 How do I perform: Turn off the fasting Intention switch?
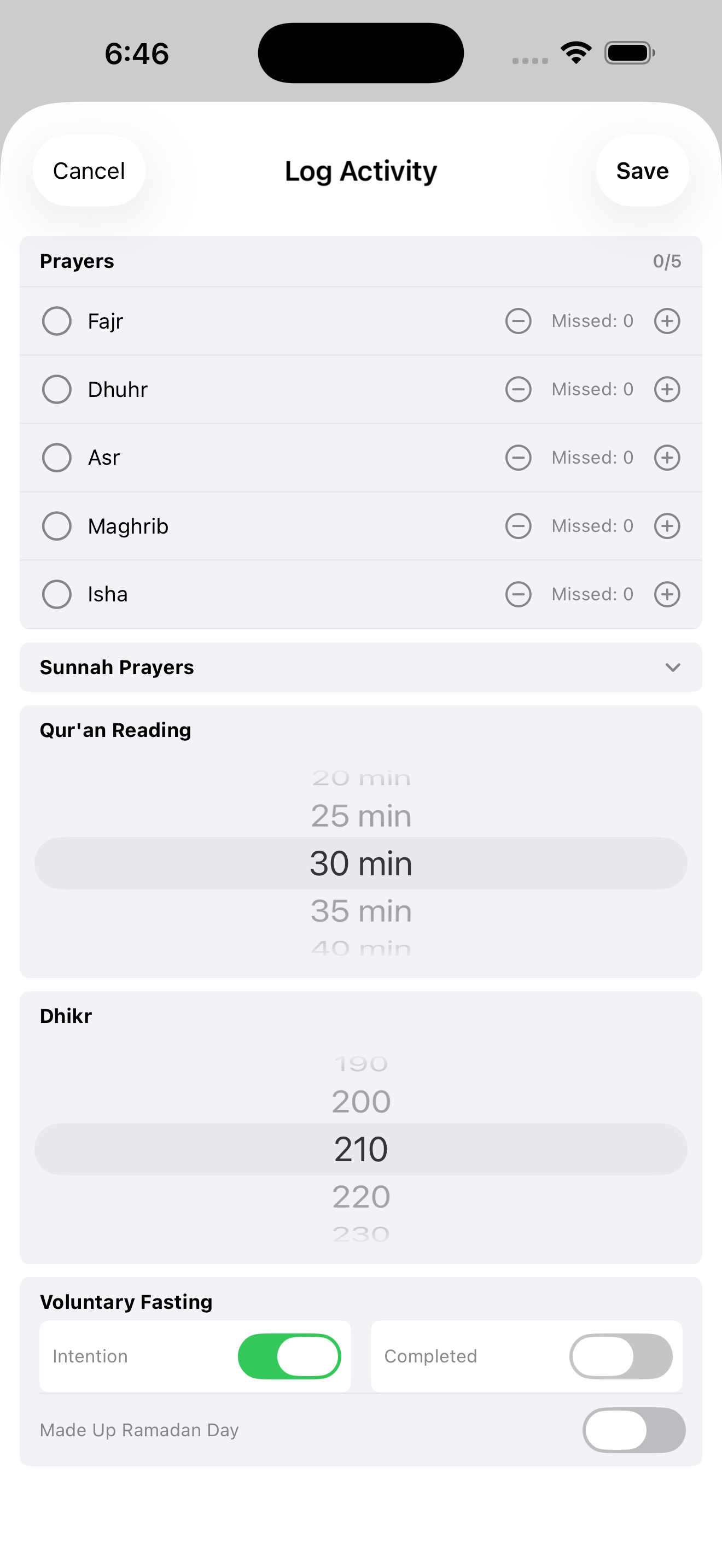click(289, 1356)
